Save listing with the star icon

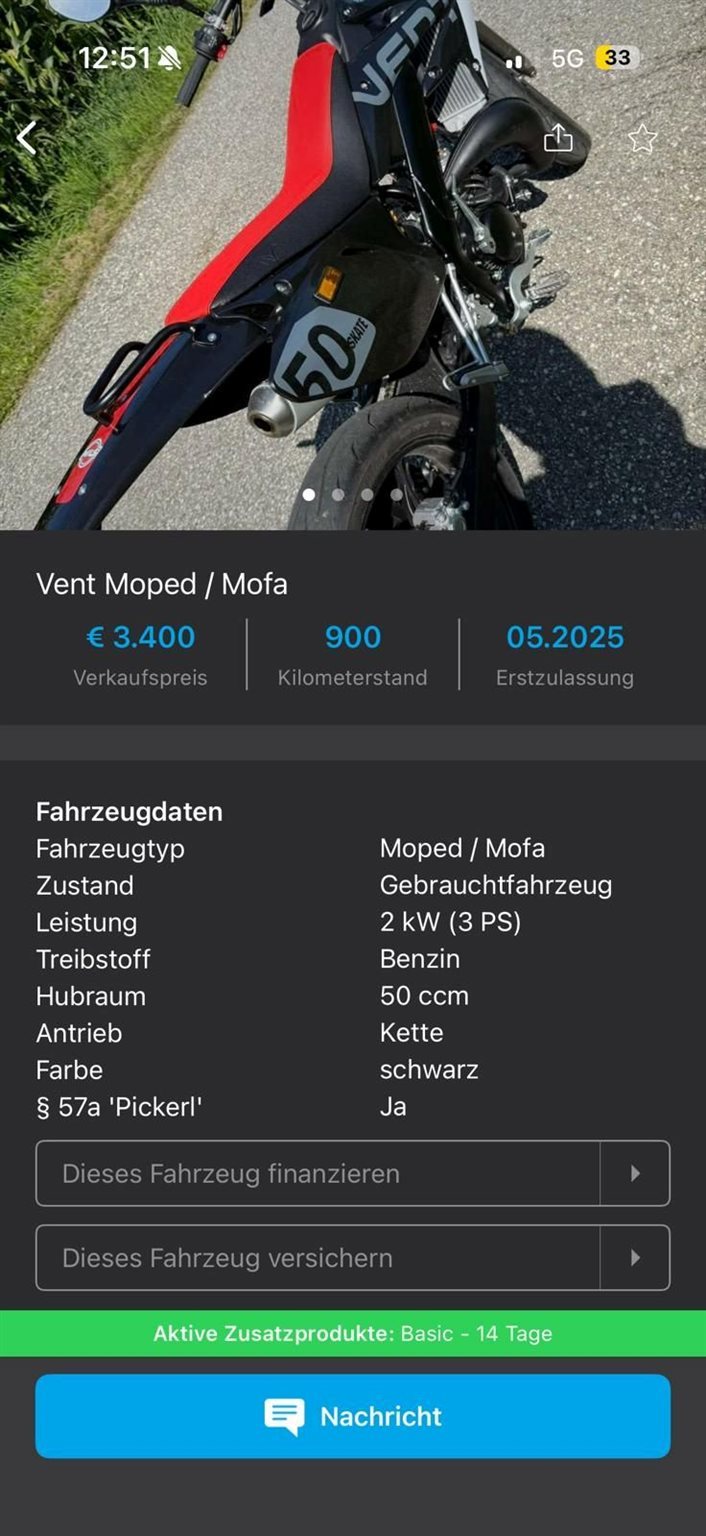(642, 138)
